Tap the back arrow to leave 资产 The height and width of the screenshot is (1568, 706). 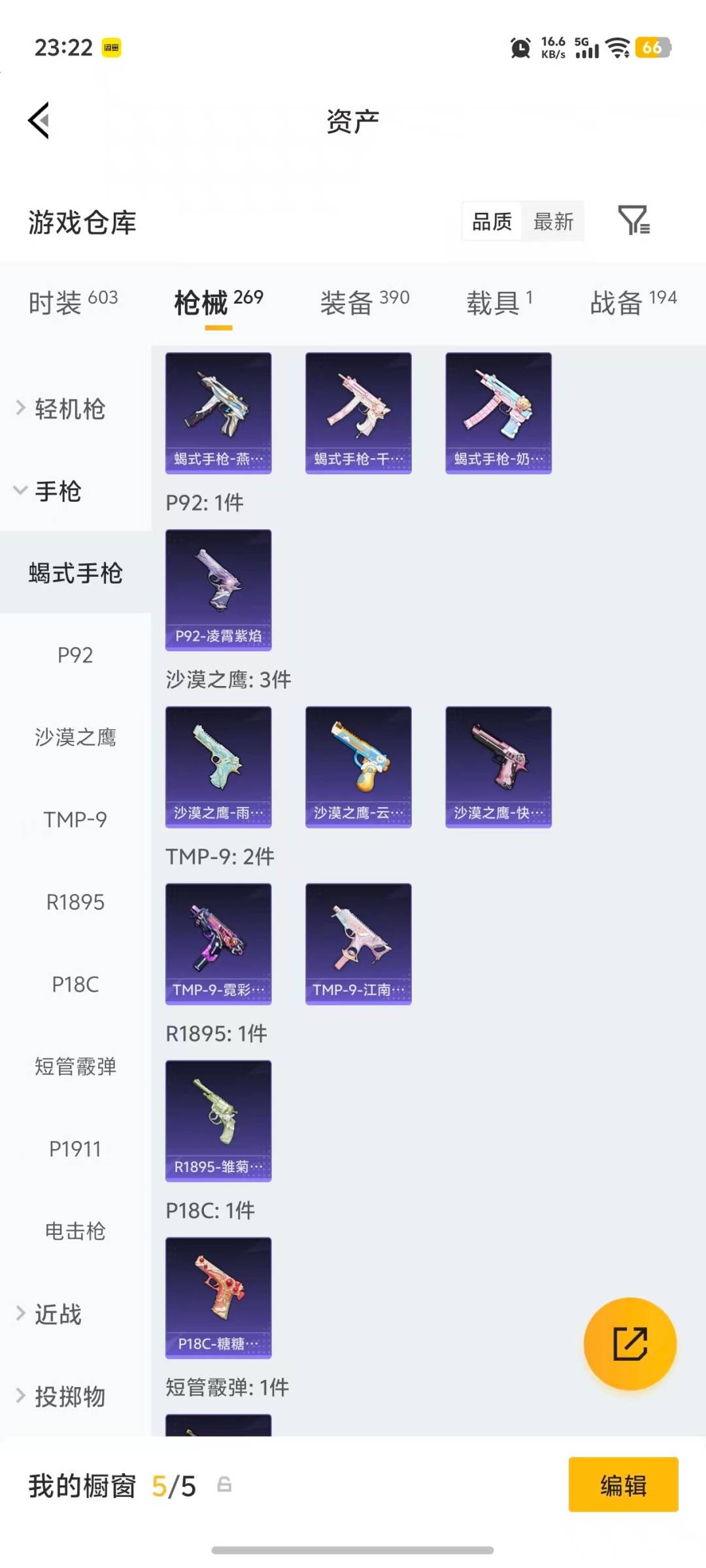[38, 120]
